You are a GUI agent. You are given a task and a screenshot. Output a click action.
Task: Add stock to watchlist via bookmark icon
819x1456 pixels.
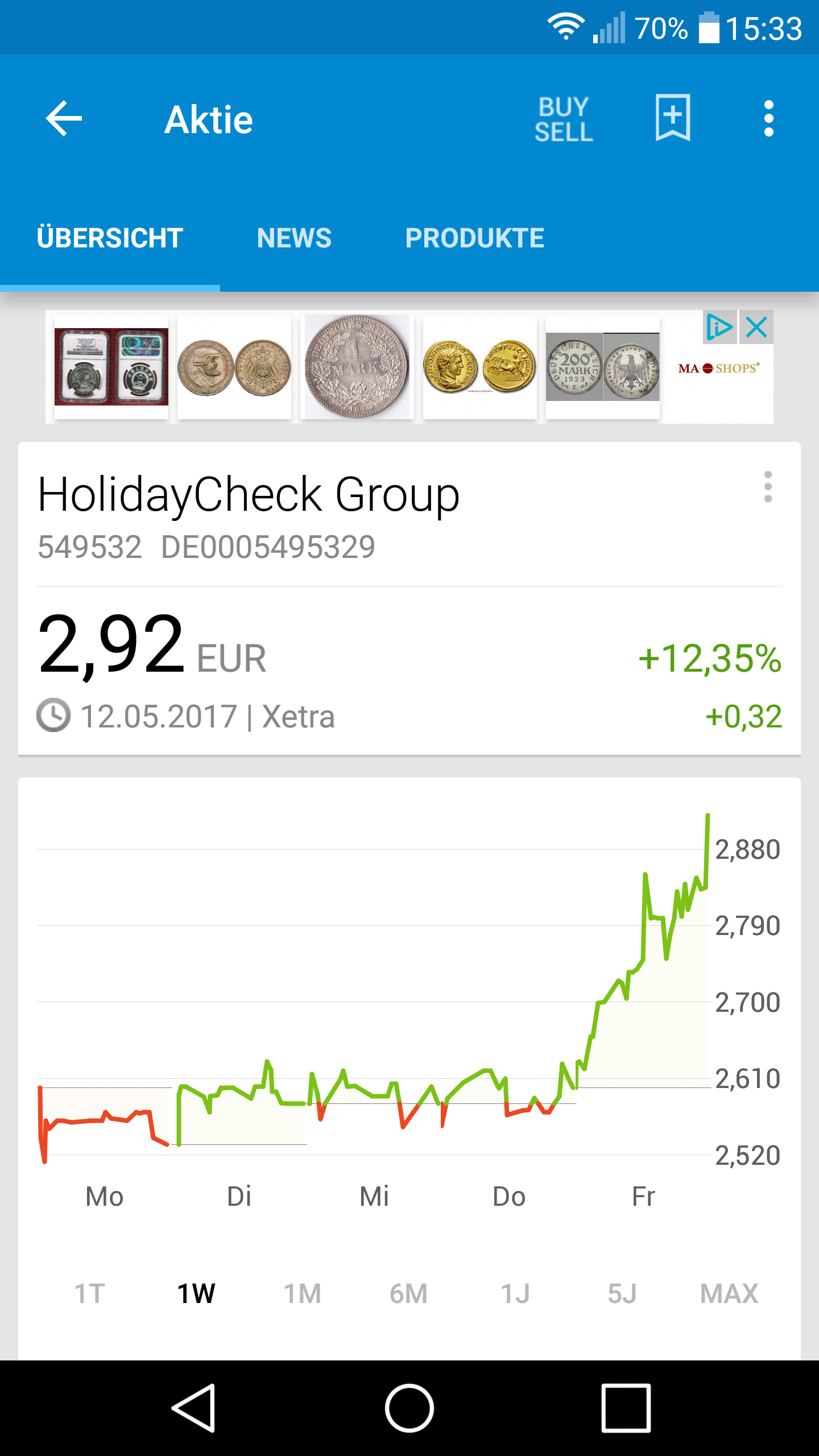(672, 118)
